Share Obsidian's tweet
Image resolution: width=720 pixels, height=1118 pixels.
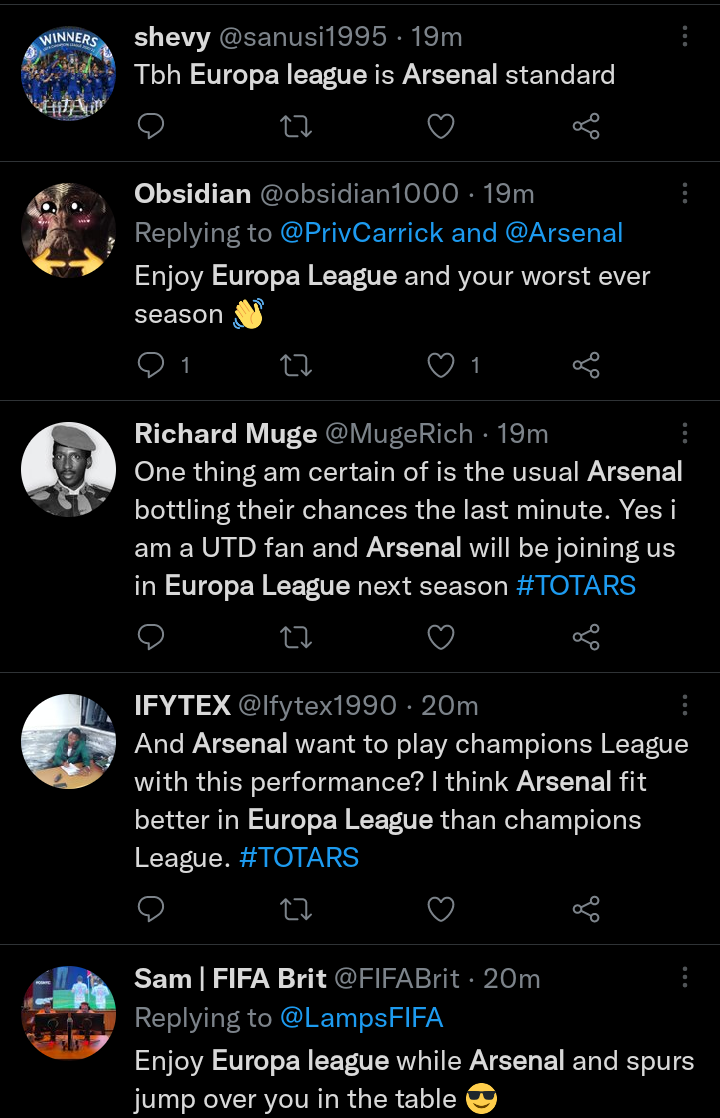tap(586, 365)
